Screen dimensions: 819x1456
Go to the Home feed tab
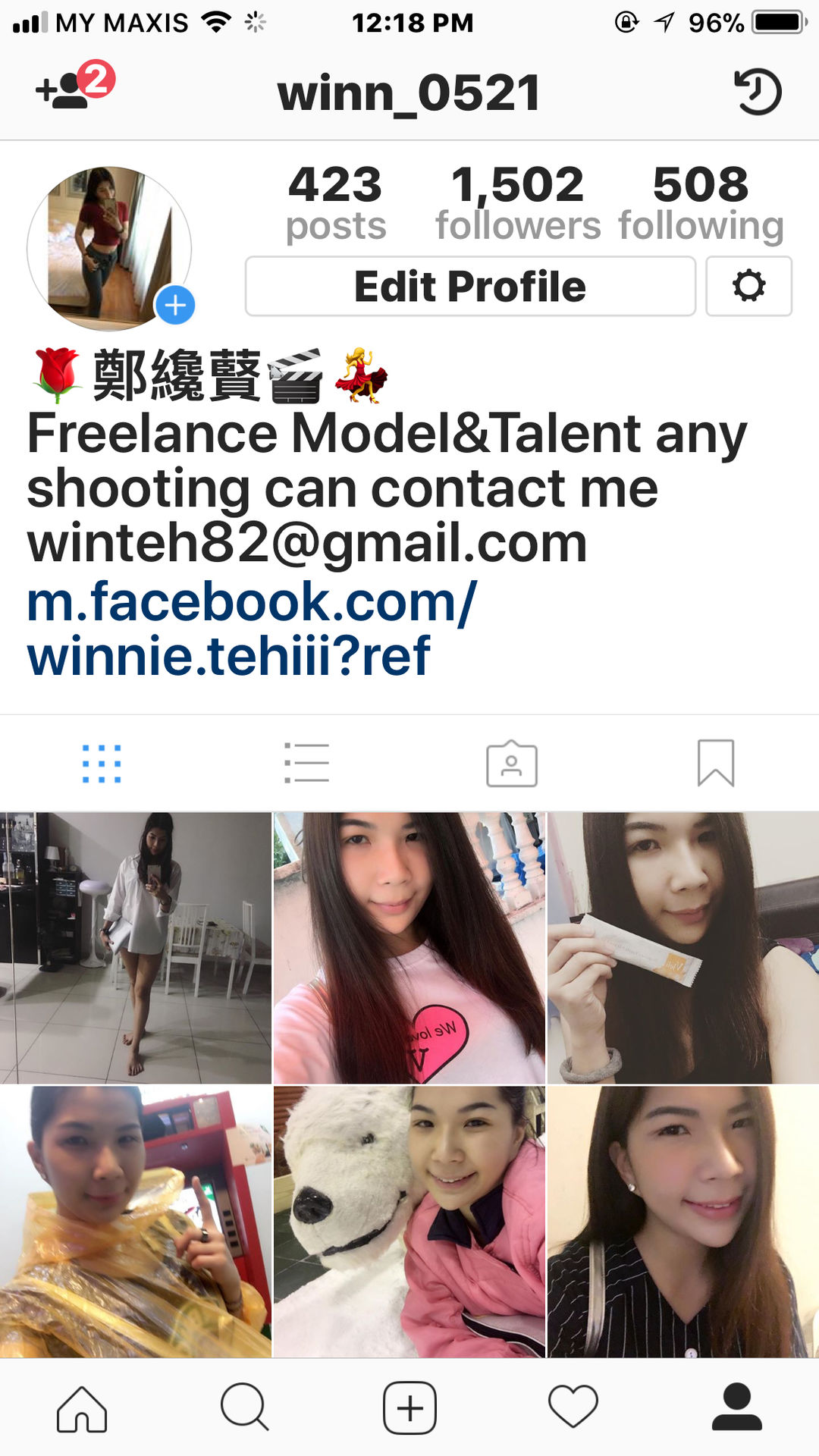click(82, 1408)
